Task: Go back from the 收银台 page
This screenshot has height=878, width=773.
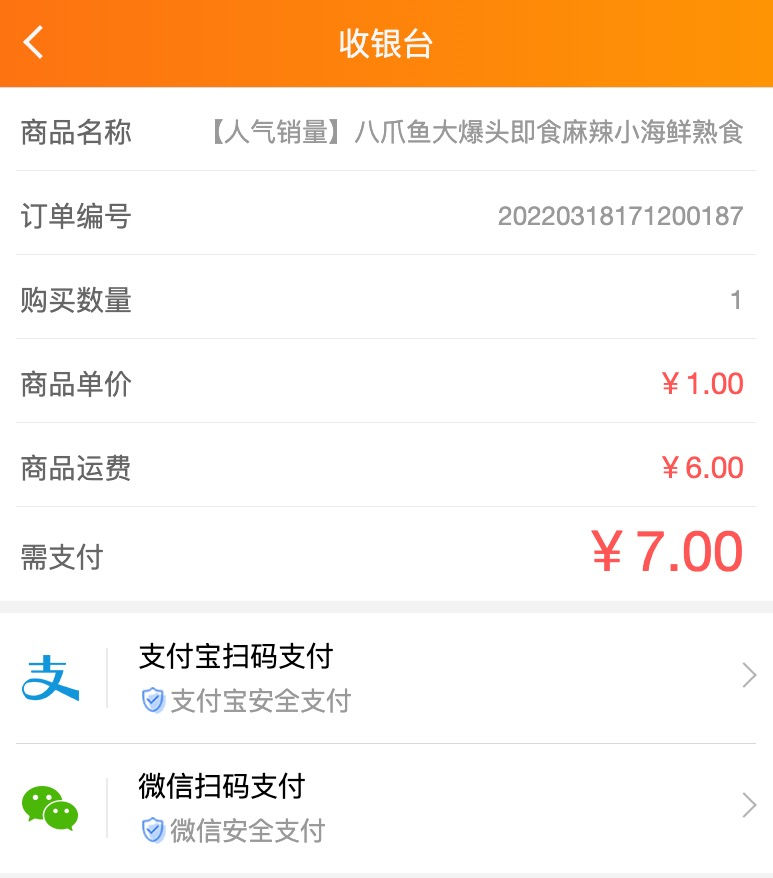Action: coord(34,43)
